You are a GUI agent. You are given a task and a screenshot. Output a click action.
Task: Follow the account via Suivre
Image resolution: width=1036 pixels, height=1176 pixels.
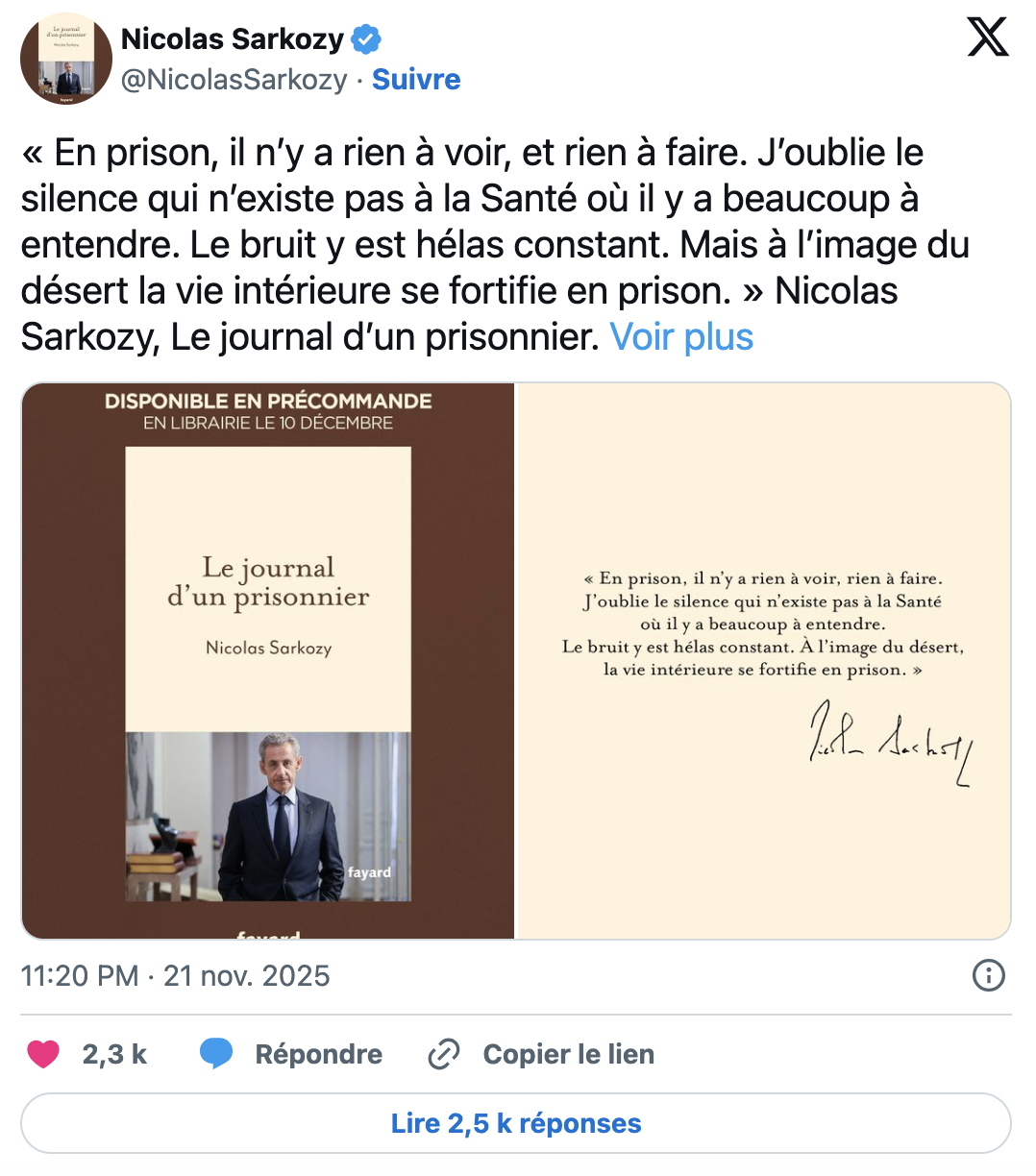tap(416, 80)
